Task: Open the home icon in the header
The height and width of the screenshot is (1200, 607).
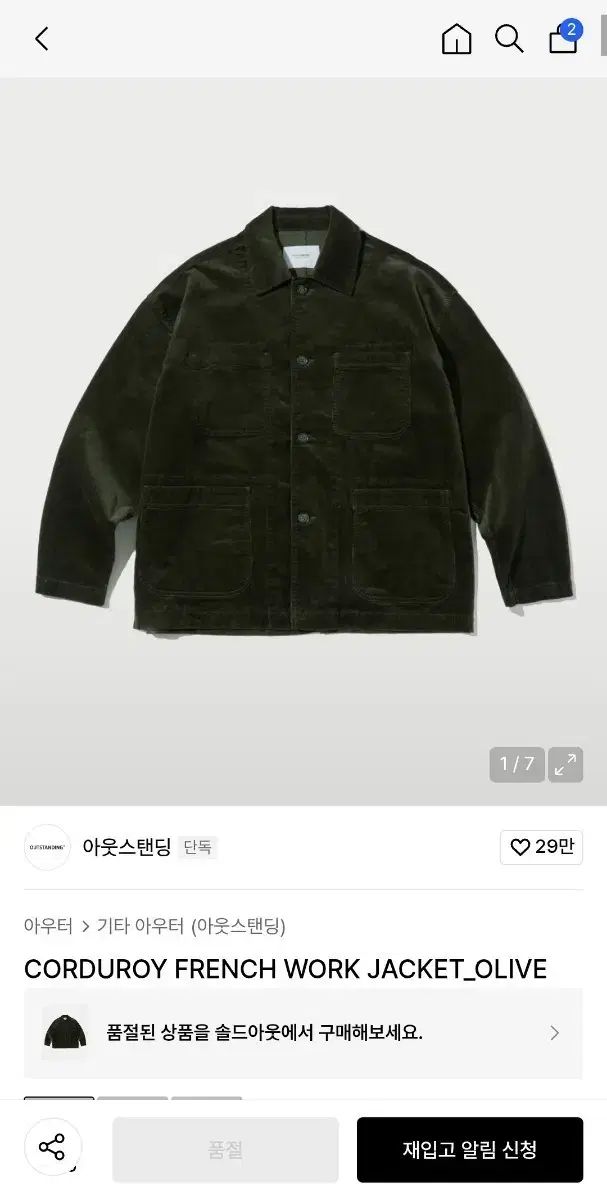Action: [x=456, y=39]
